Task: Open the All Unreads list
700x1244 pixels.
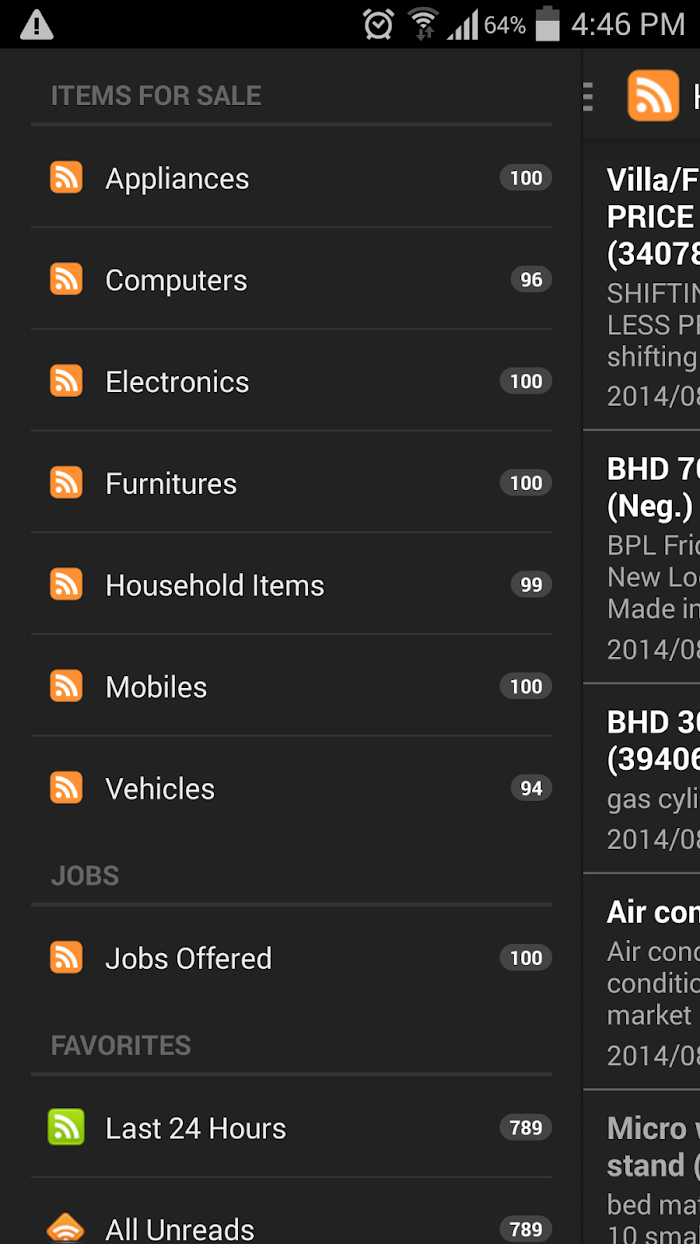Action: (291, 1217)
